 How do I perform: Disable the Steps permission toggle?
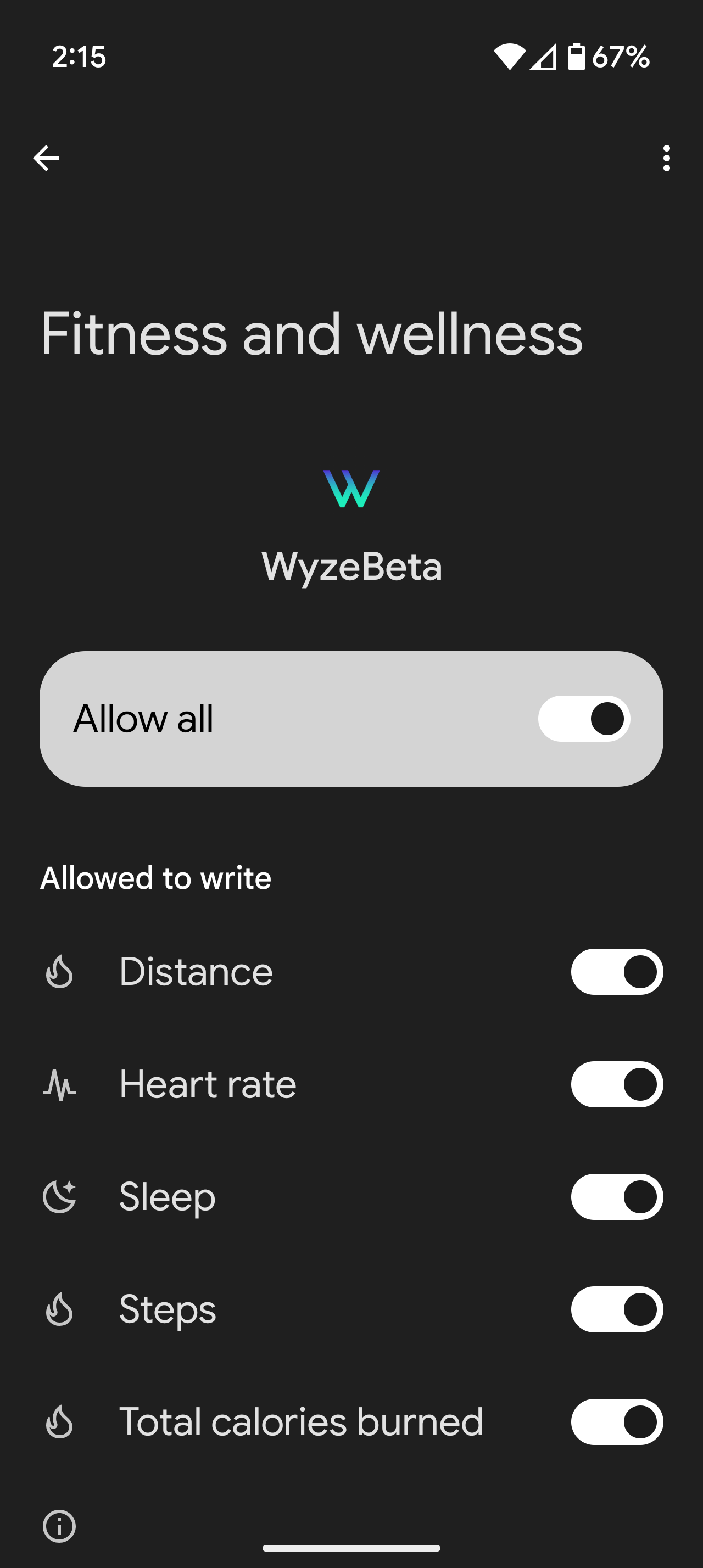617,1309
